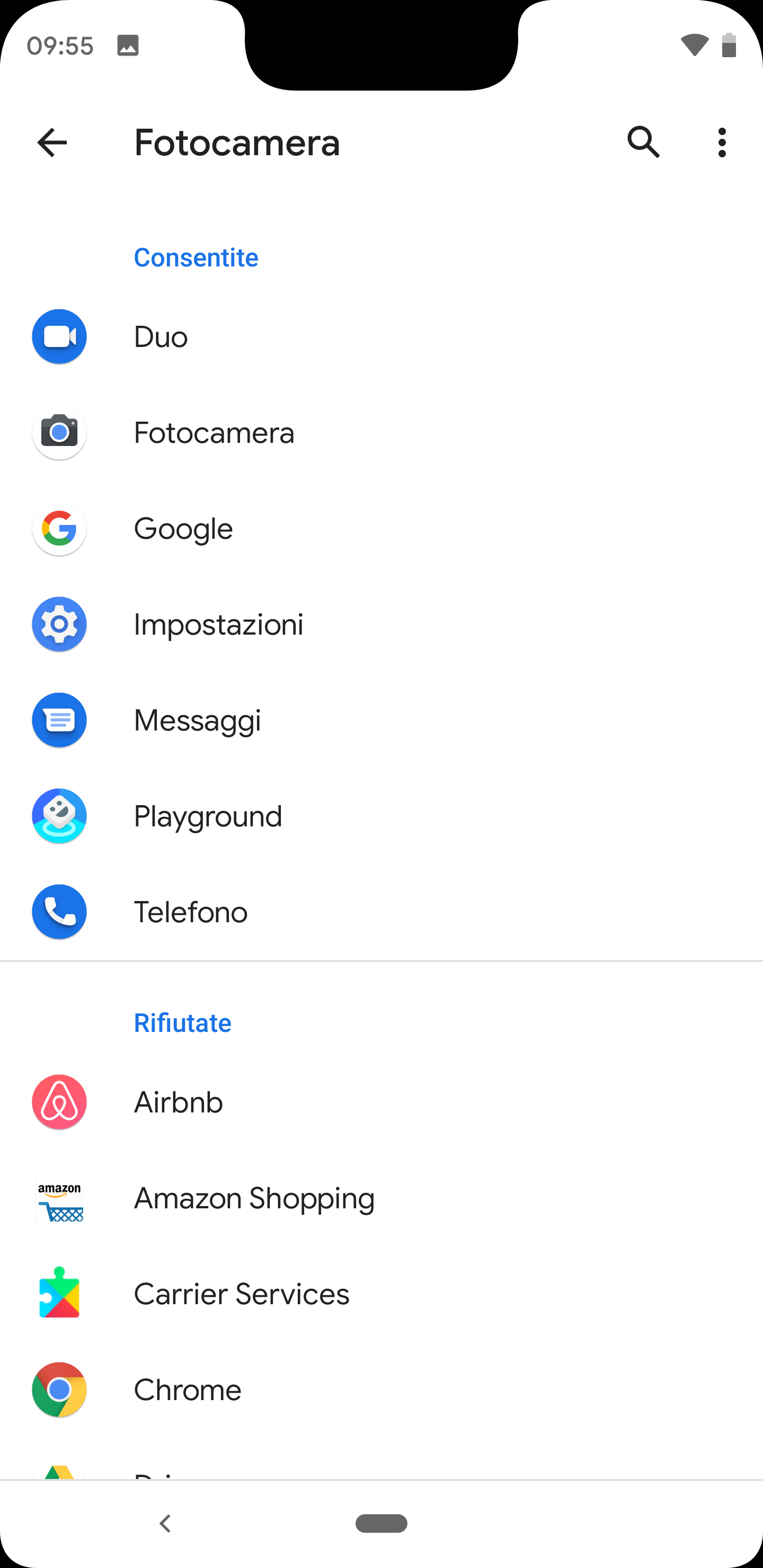
Task: Open Playground camera permission
Action: coord(381,816)
